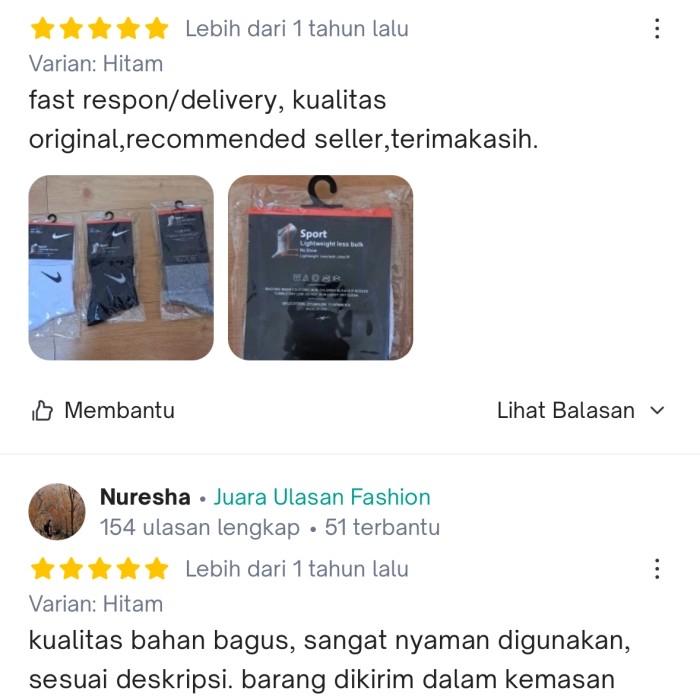Open review photo of Sport sock packaging

click(x=320, y=268)
